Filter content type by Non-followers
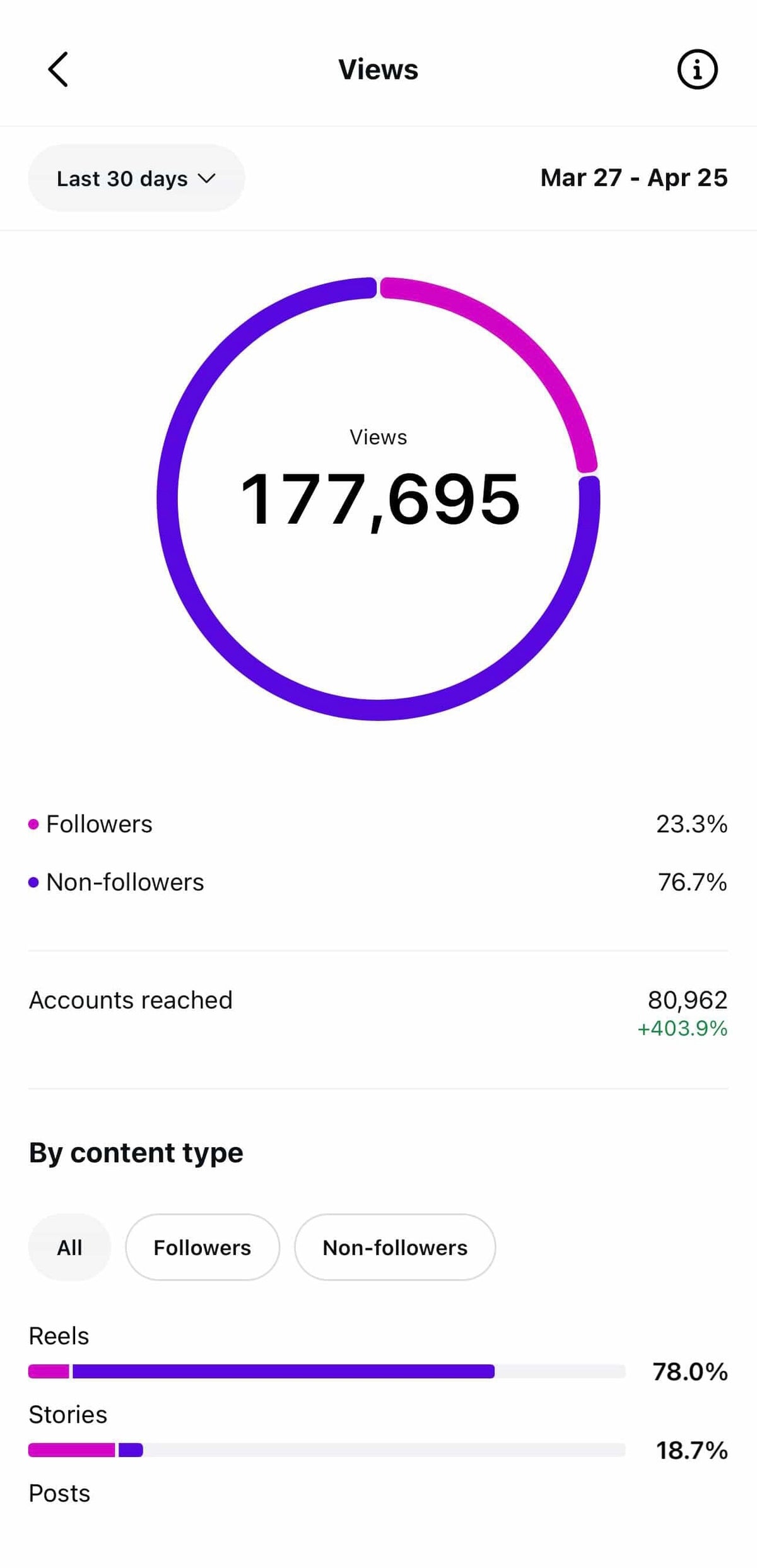Image resolution: width=757 pixels, height=1568 pixels. point(395,1247)
